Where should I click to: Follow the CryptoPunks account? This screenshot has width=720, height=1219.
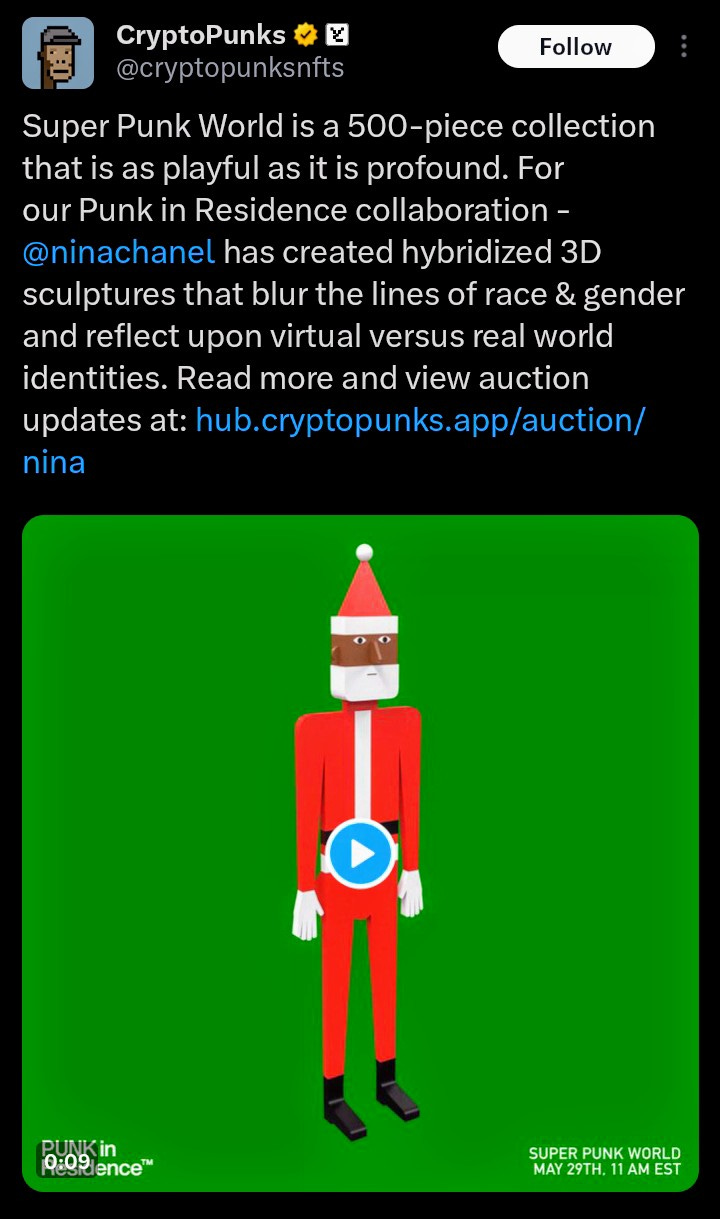[575, 47]
